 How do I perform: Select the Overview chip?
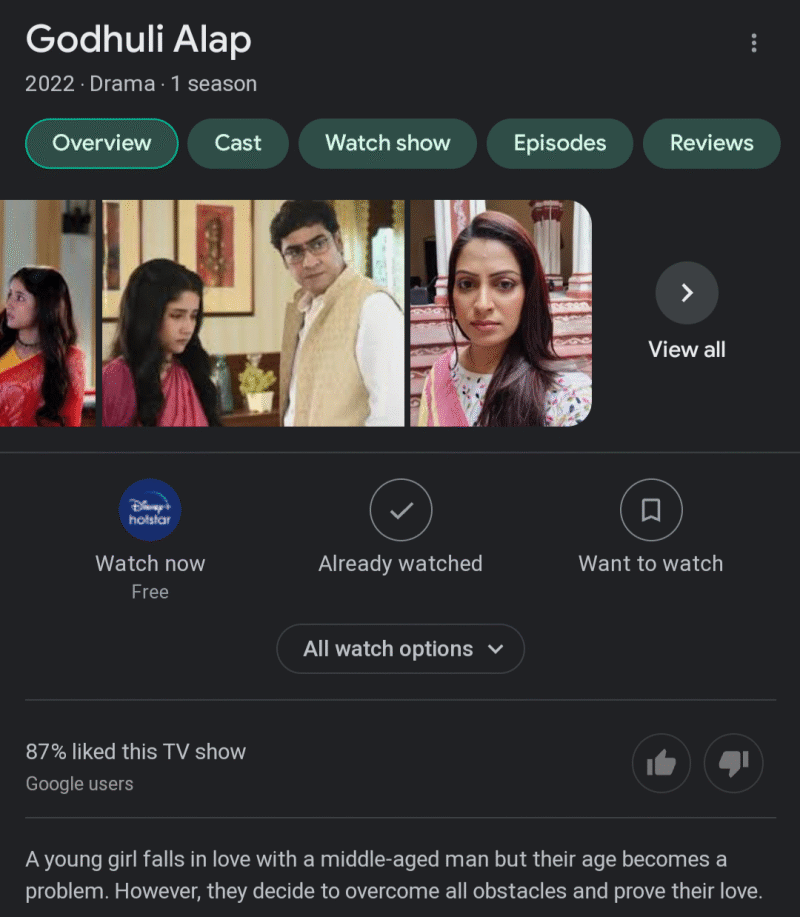tap(101, 143)
